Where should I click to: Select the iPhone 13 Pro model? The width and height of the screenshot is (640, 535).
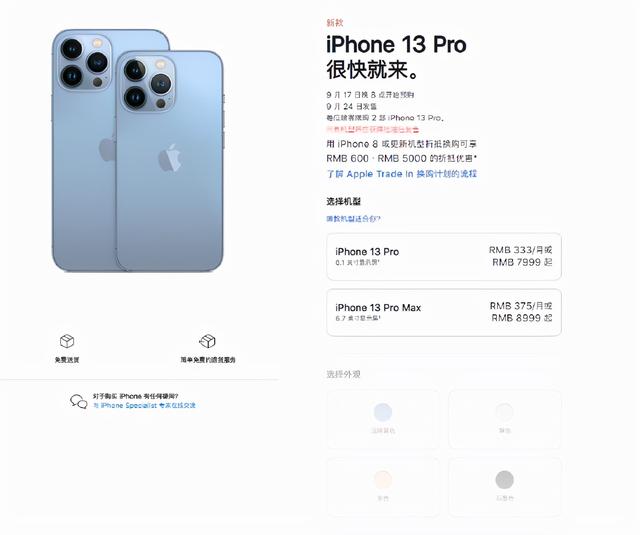[x=443, y=256]
